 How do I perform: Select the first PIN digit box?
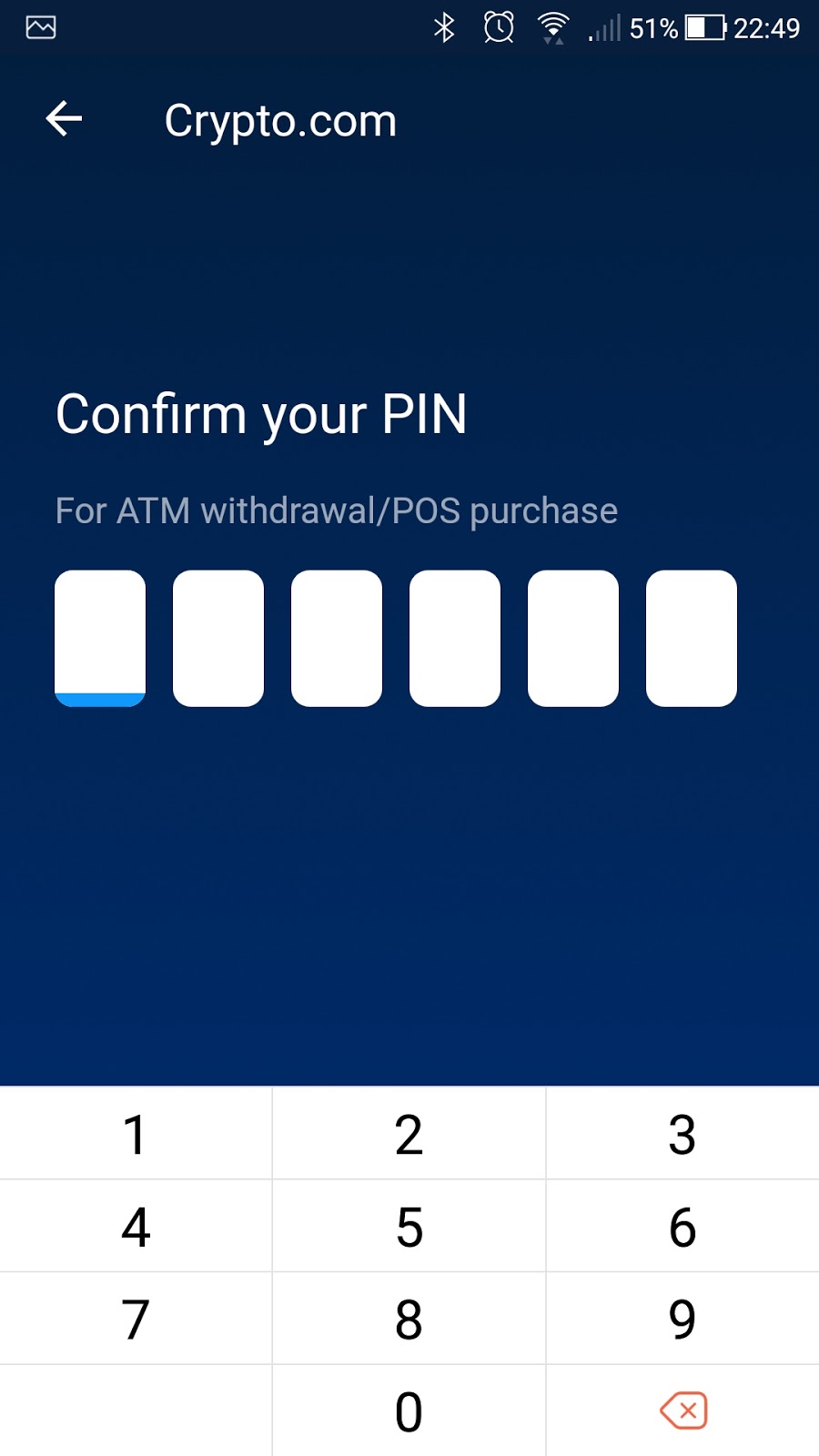[x=100, y=638]
